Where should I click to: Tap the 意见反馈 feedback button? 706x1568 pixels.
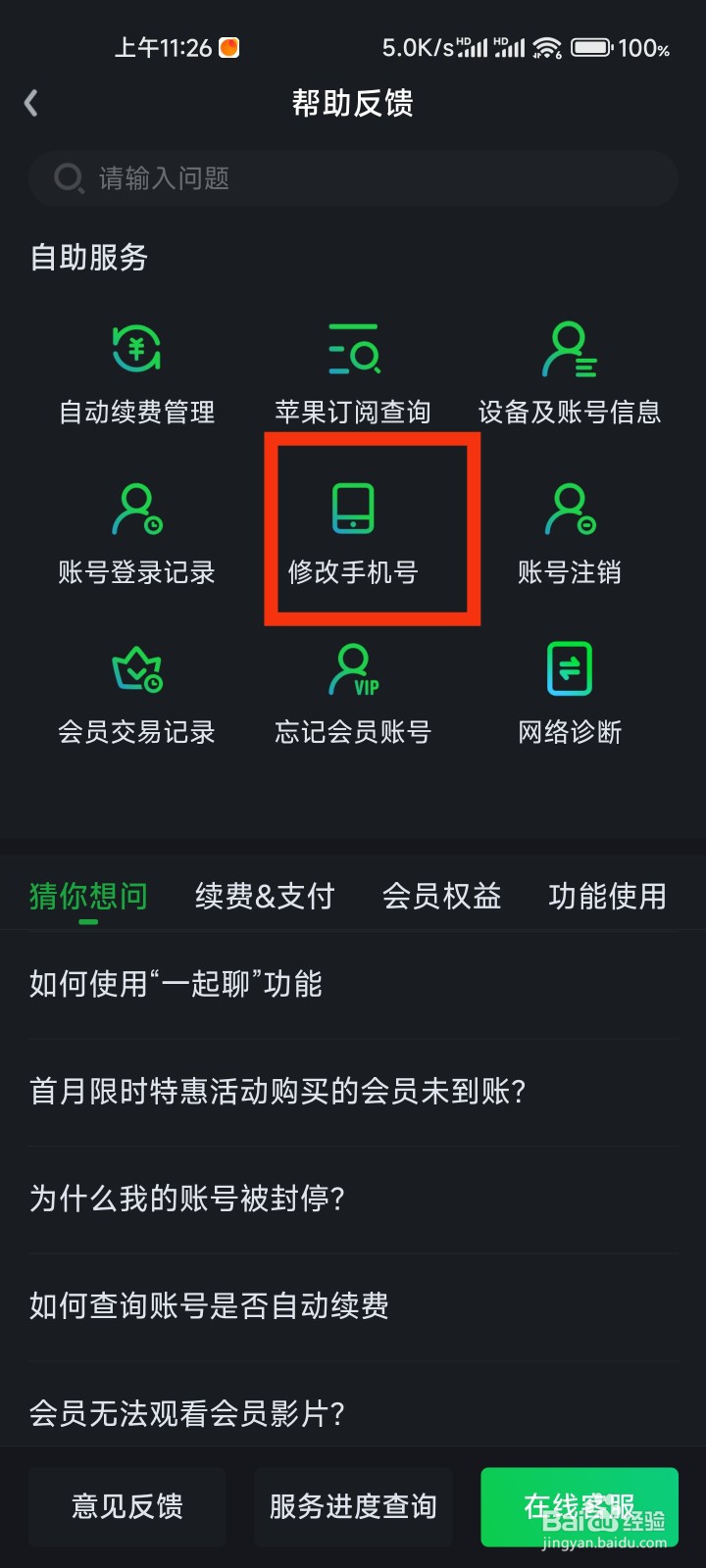click(x=126, y=1506)
